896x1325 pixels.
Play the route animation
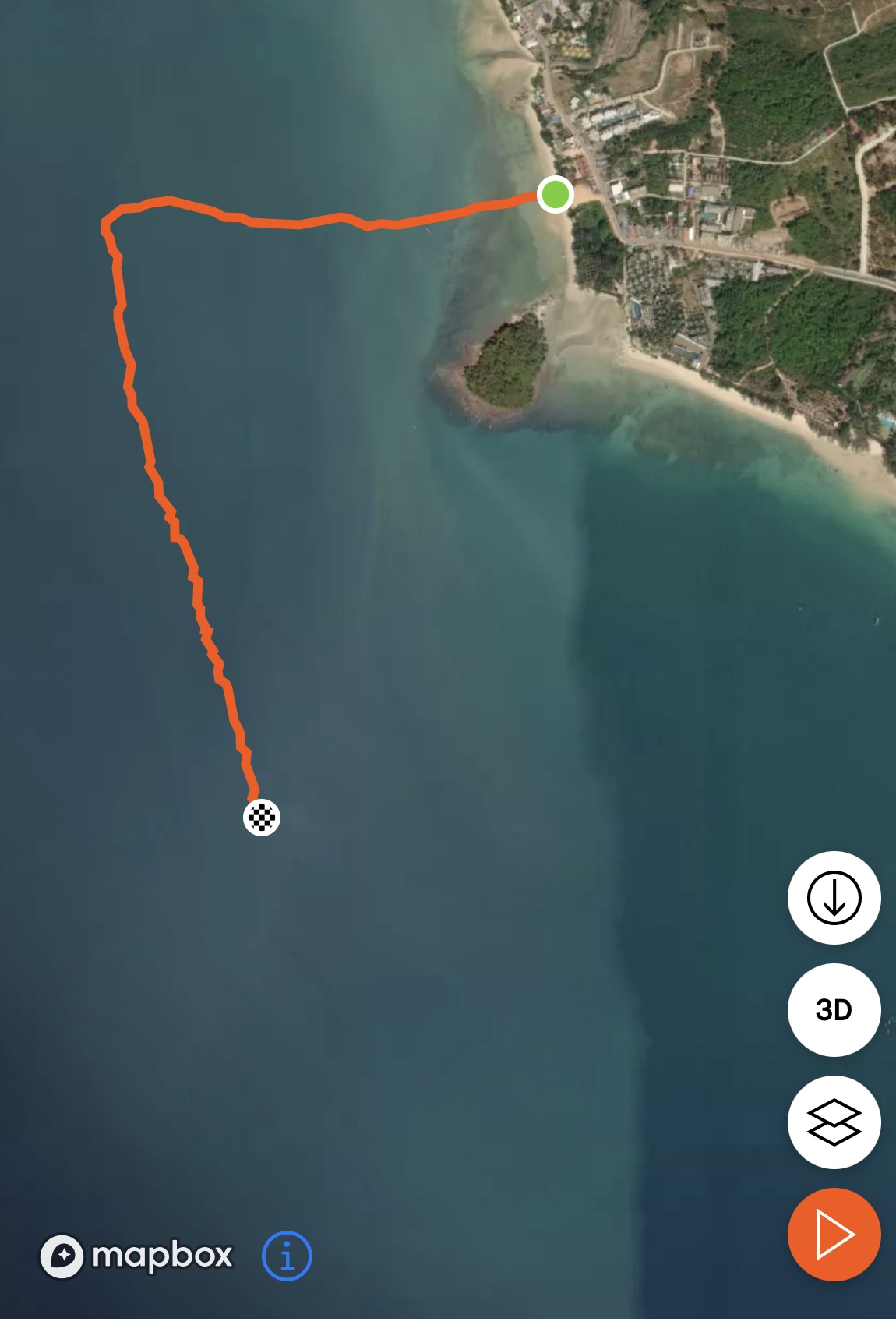[x=834, y=1235]
